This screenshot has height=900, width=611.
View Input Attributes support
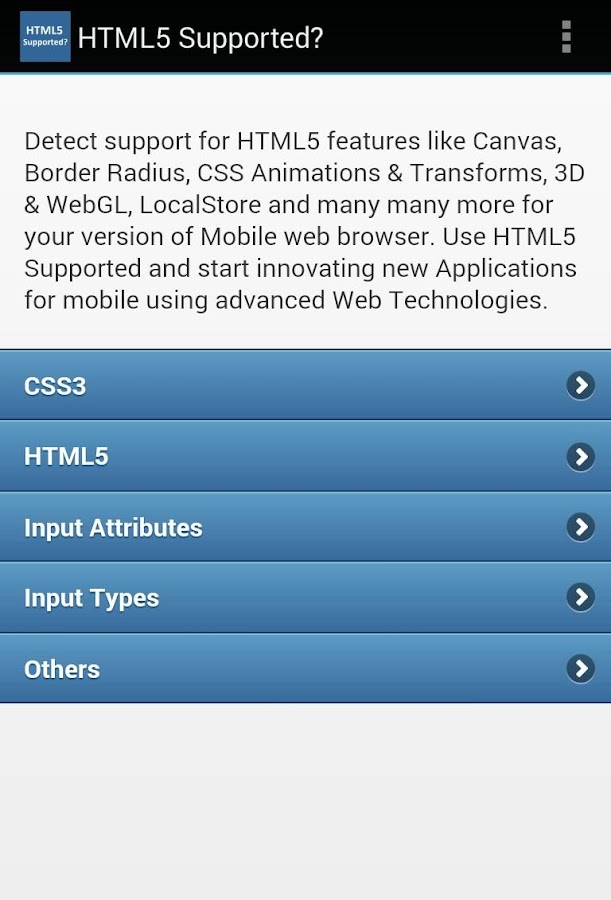305,528
